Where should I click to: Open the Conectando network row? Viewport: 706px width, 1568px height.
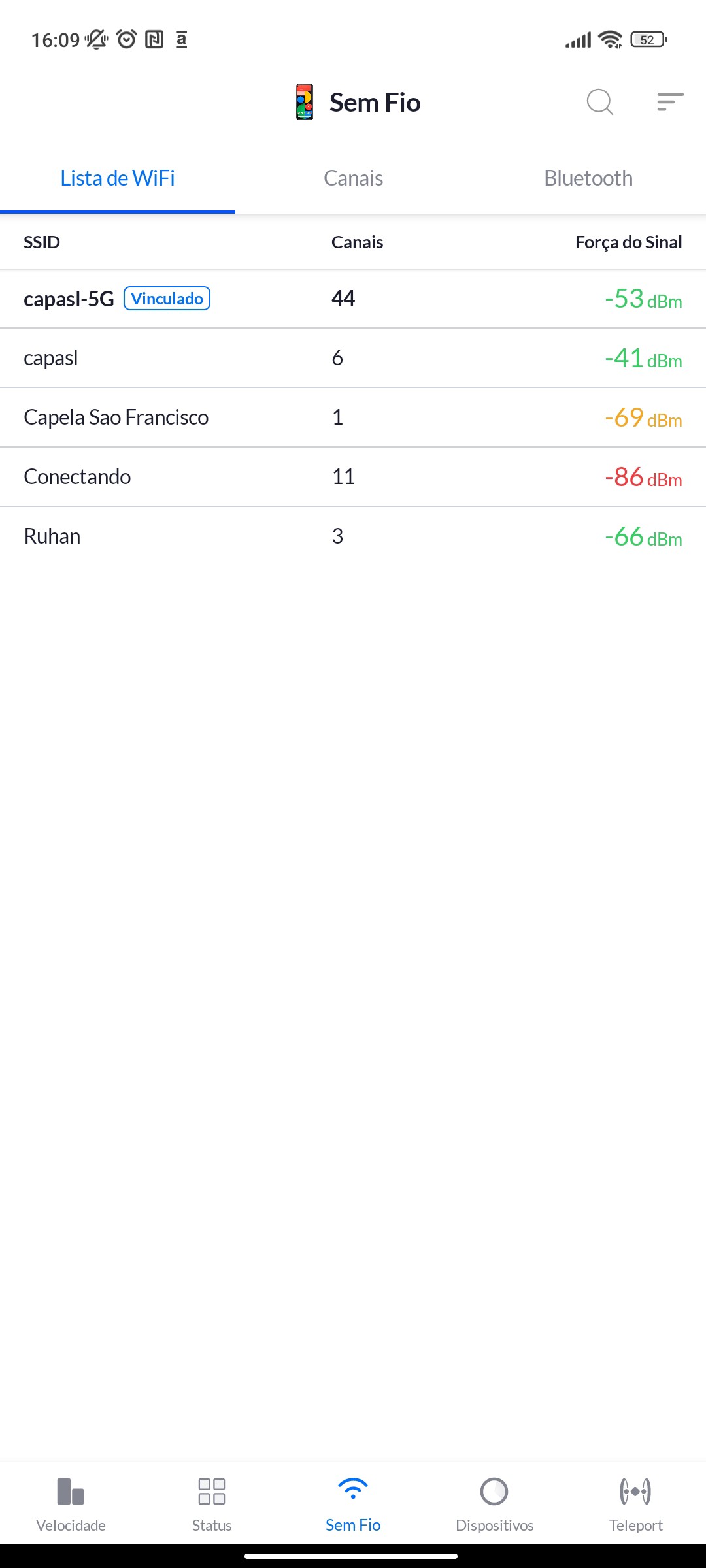pos(353,477)
